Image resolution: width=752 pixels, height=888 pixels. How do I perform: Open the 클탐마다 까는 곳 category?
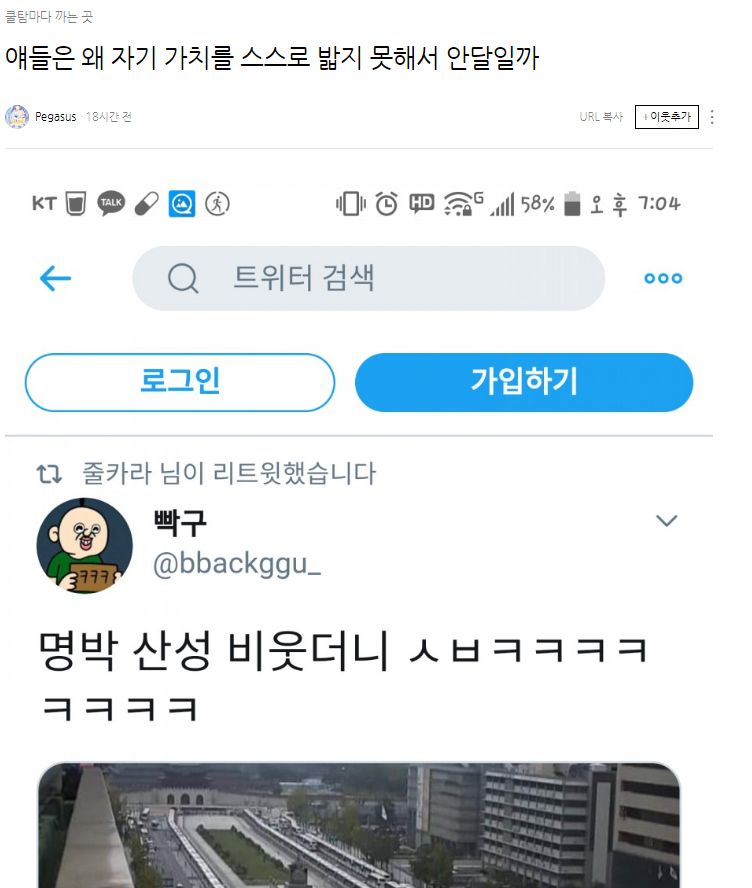pos(49,18)
